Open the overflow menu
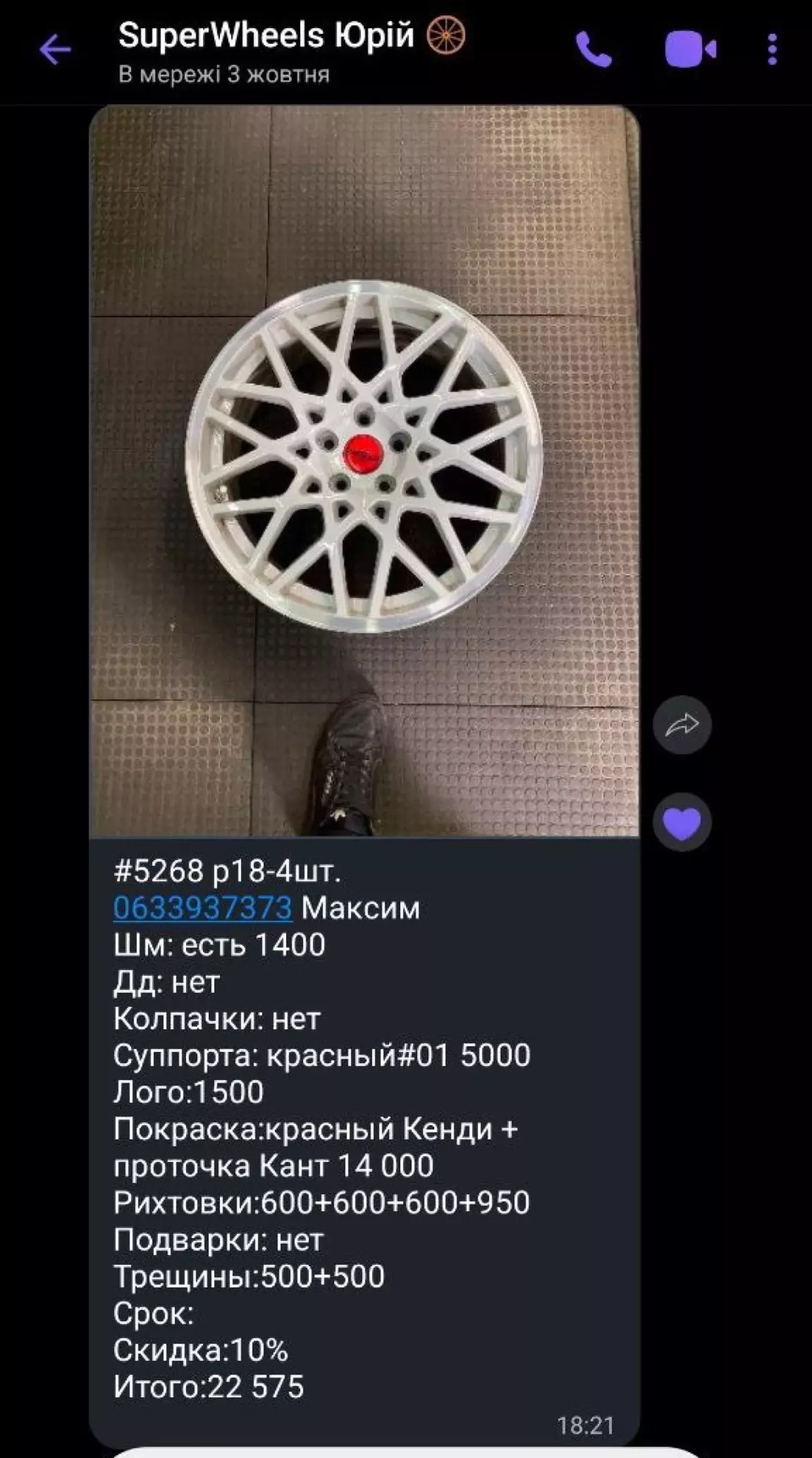 point(772,50)
